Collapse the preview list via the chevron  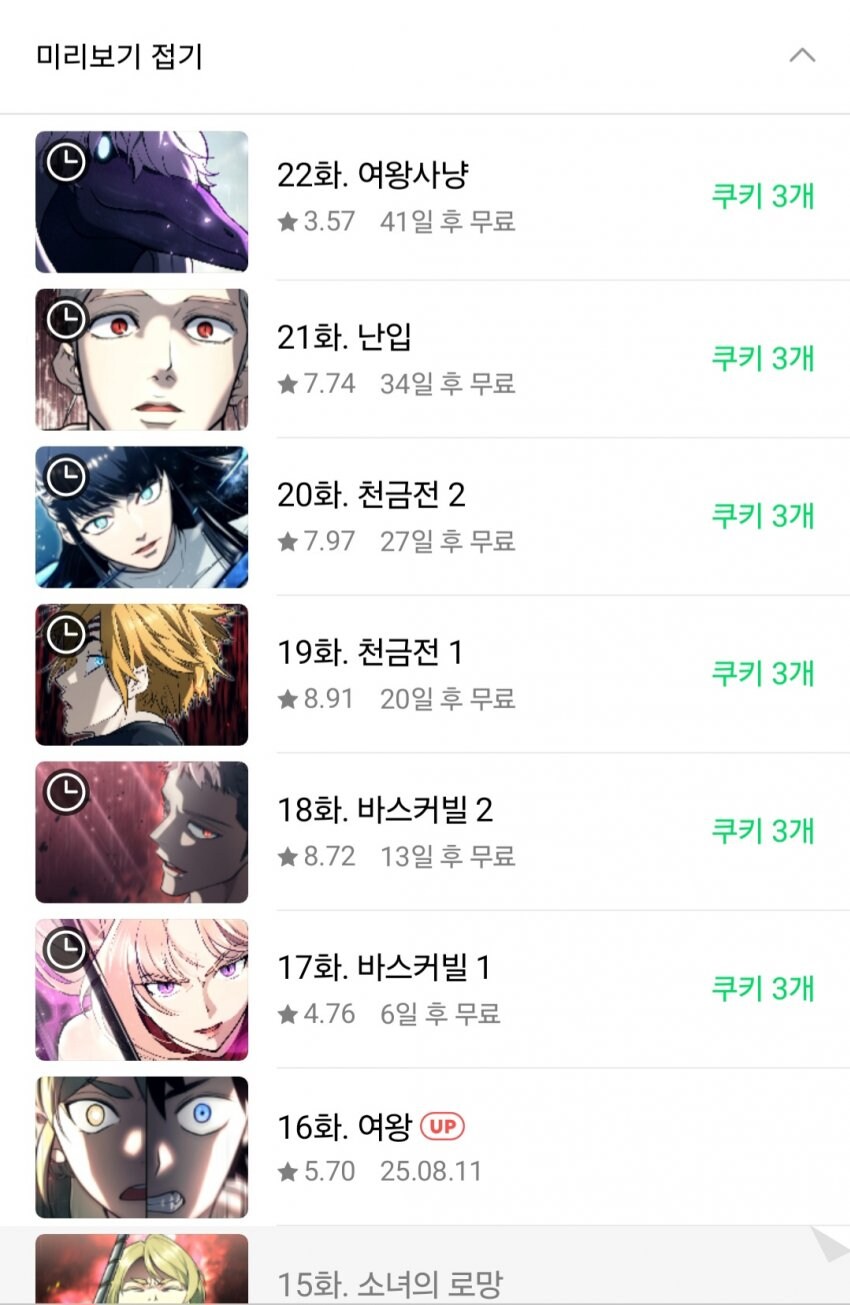(x=801, y=55)
